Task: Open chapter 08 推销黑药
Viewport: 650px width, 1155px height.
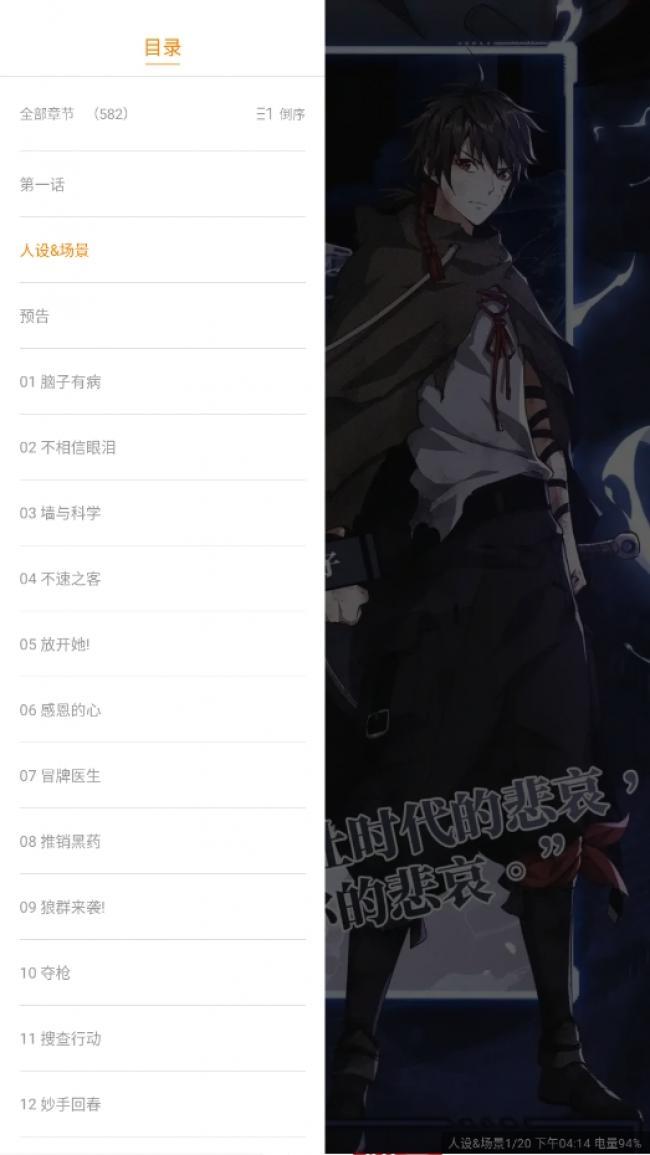Action: pyautogui.click(x=60, y=842)
